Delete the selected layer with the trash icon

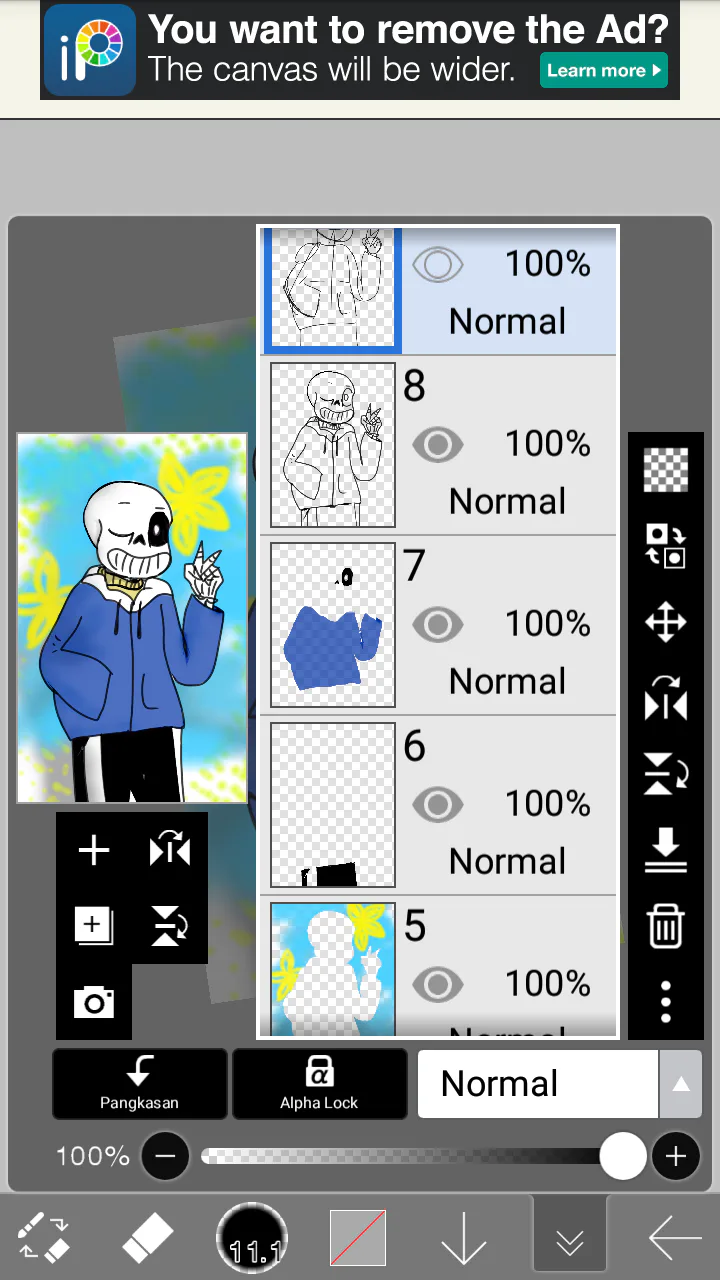[666, 926]
